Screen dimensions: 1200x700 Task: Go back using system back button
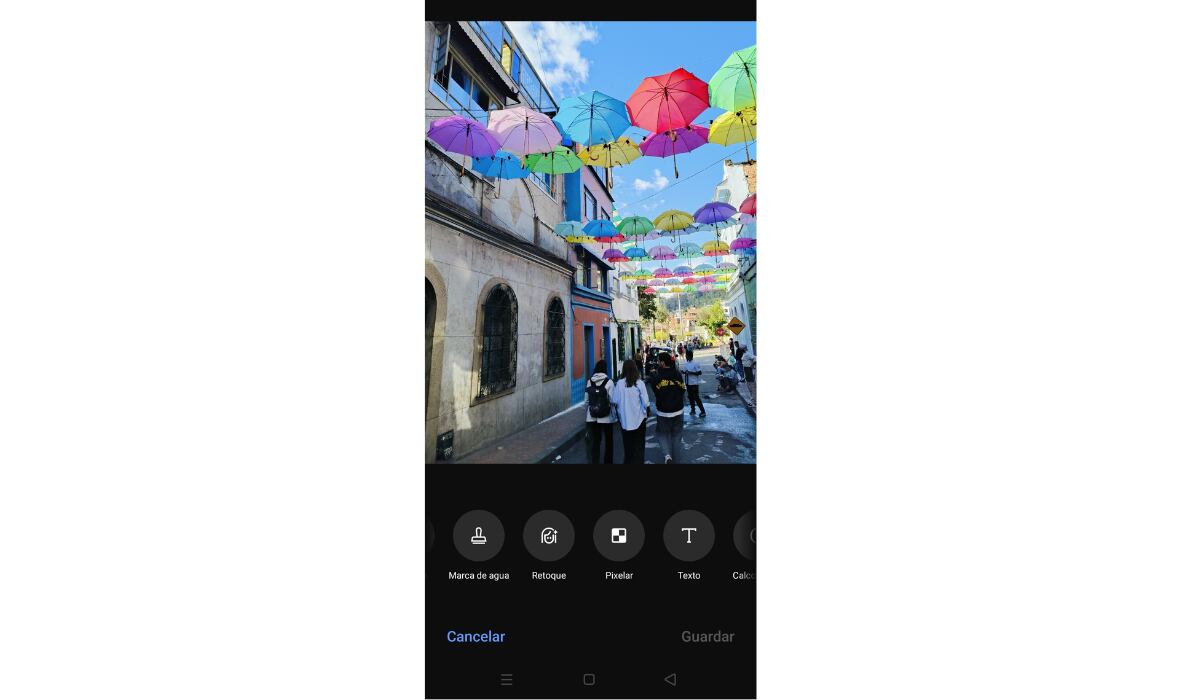point(670,679)
